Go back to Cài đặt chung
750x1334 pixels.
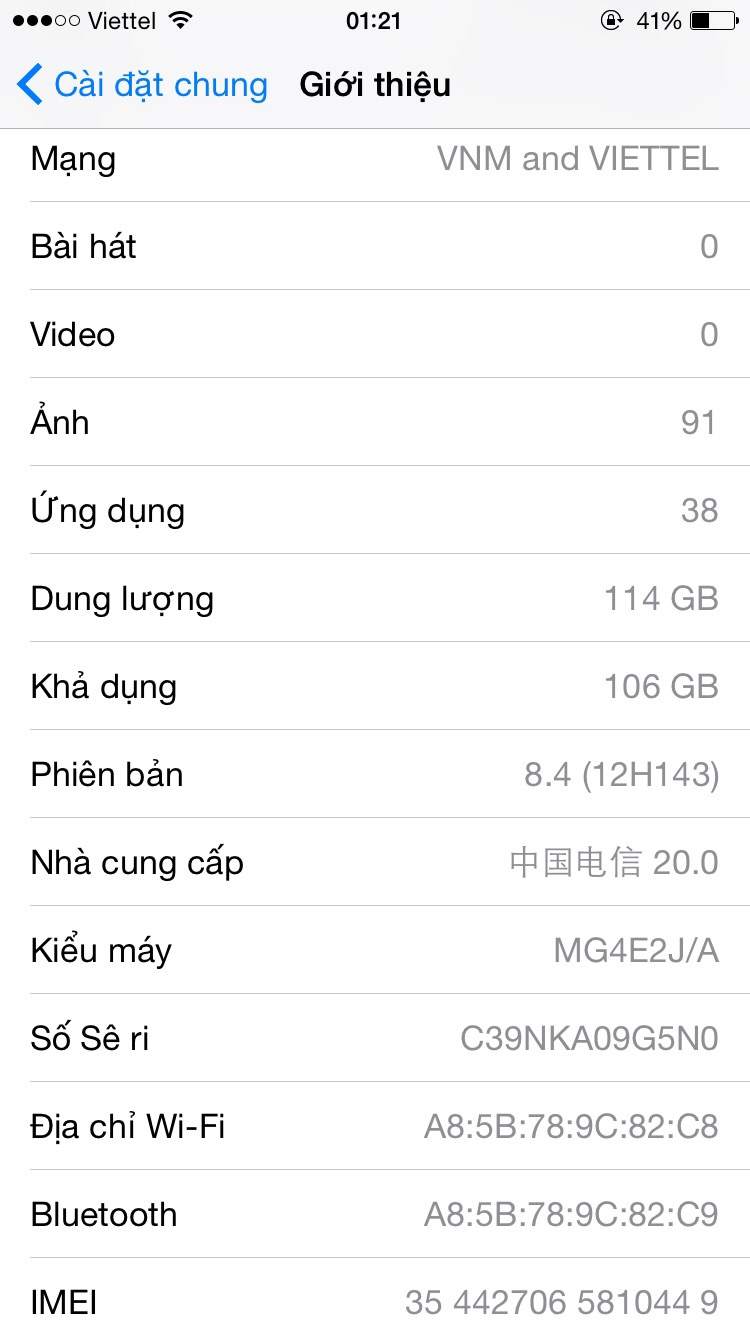click(143, 85)
